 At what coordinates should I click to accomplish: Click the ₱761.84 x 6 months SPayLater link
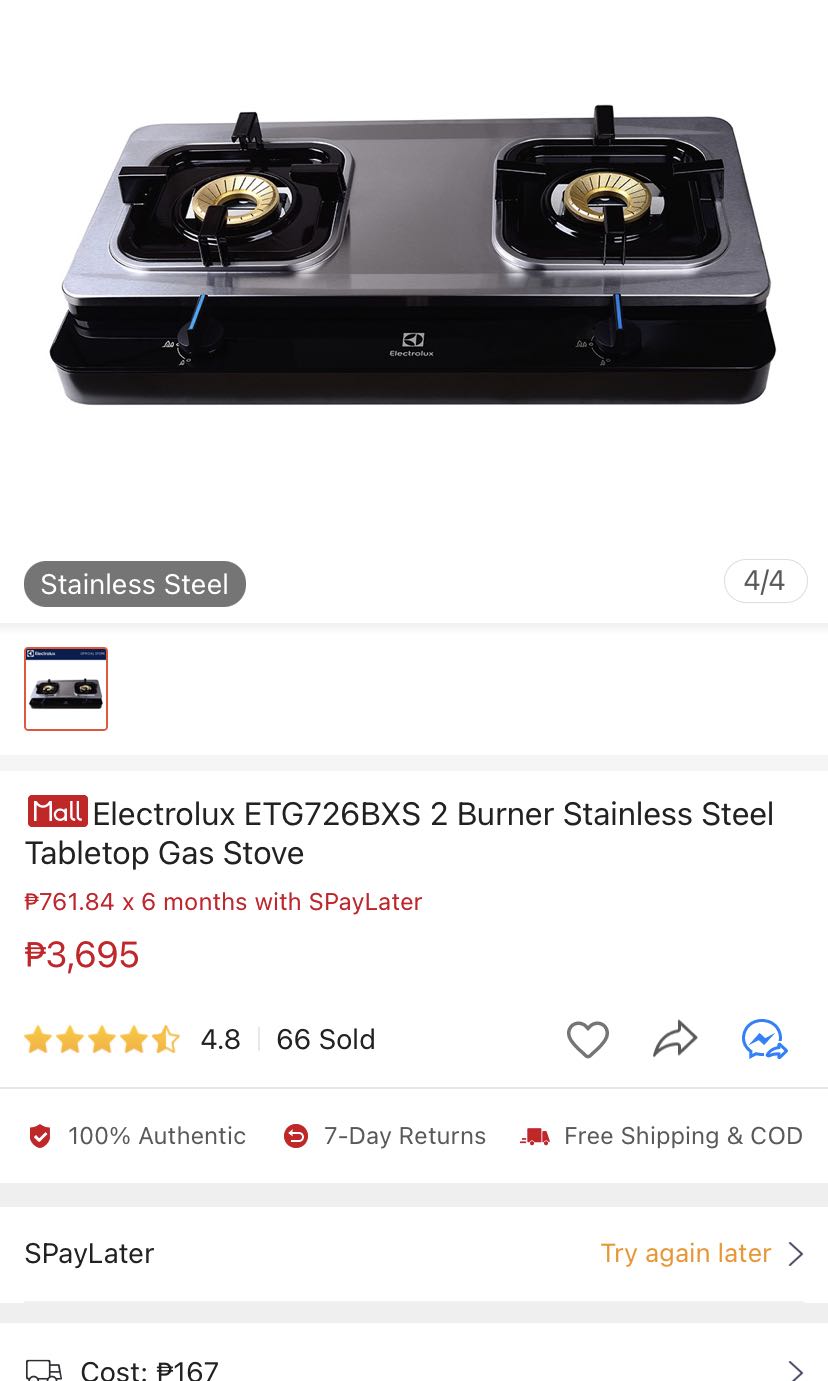pyautogui.click(x=222, y=902)
